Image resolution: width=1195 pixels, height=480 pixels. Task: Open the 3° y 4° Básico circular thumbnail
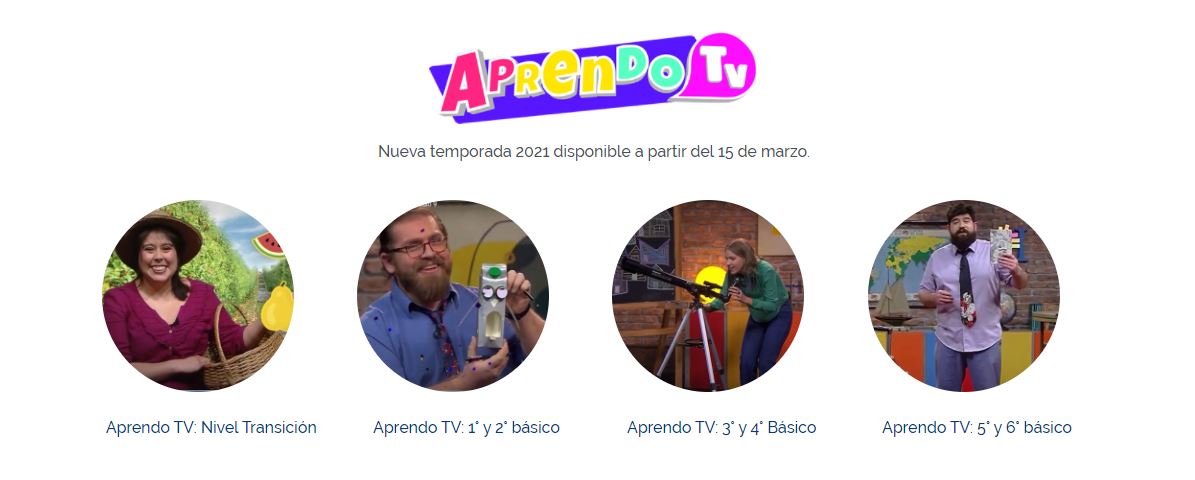click(x=708, y=296)
